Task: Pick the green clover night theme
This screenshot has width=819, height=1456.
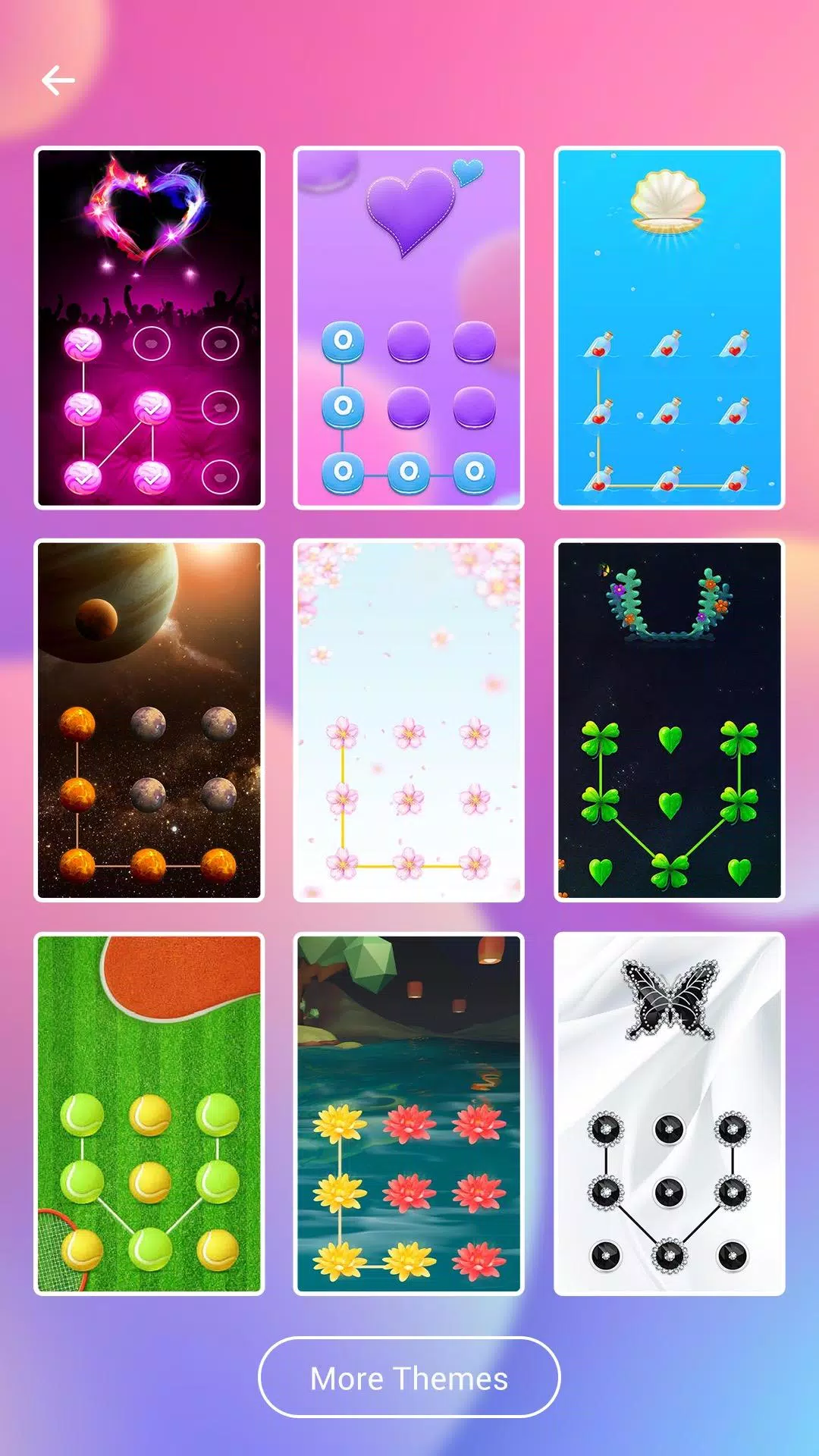Action: 669,720
